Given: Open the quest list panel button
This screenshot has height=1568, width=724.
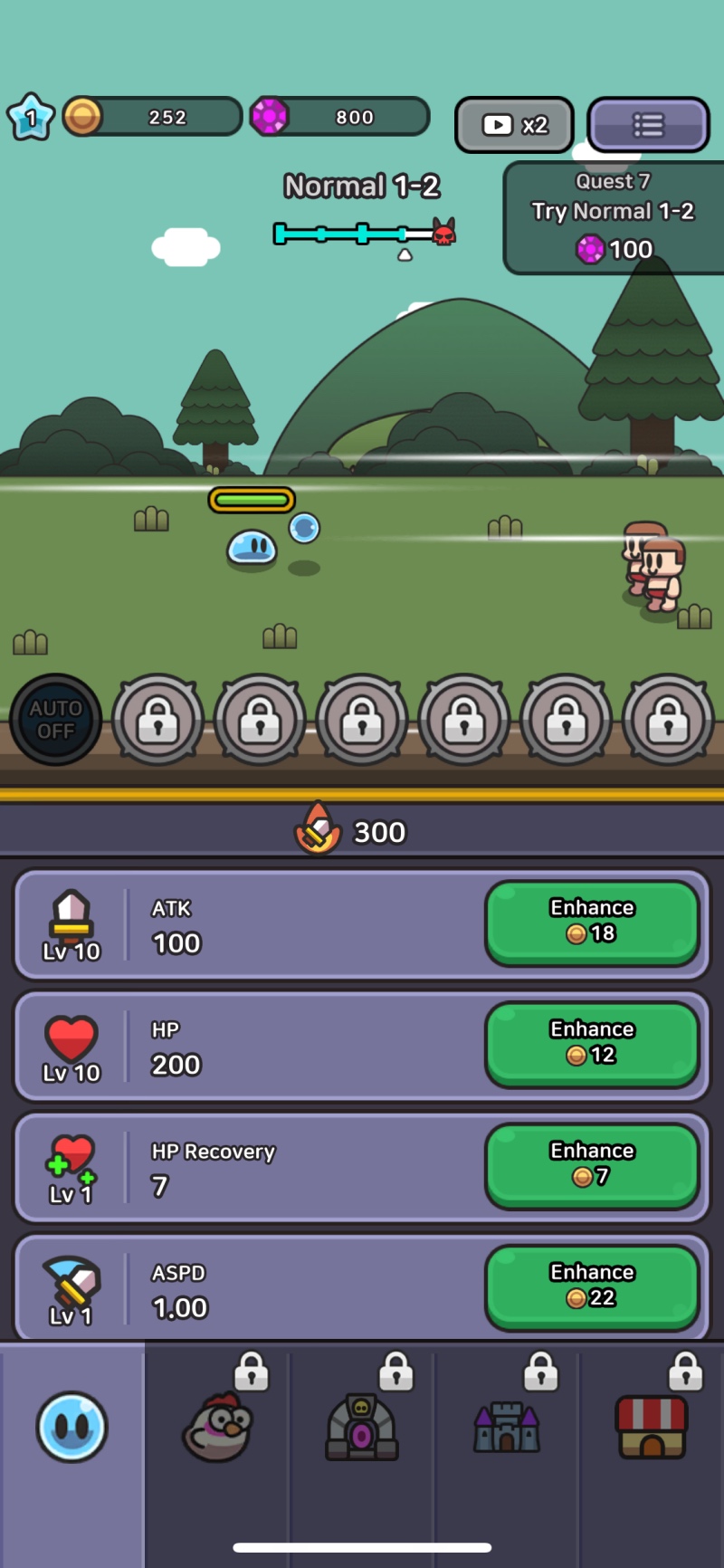Looking at the screenshot, I should click(648, 124).
